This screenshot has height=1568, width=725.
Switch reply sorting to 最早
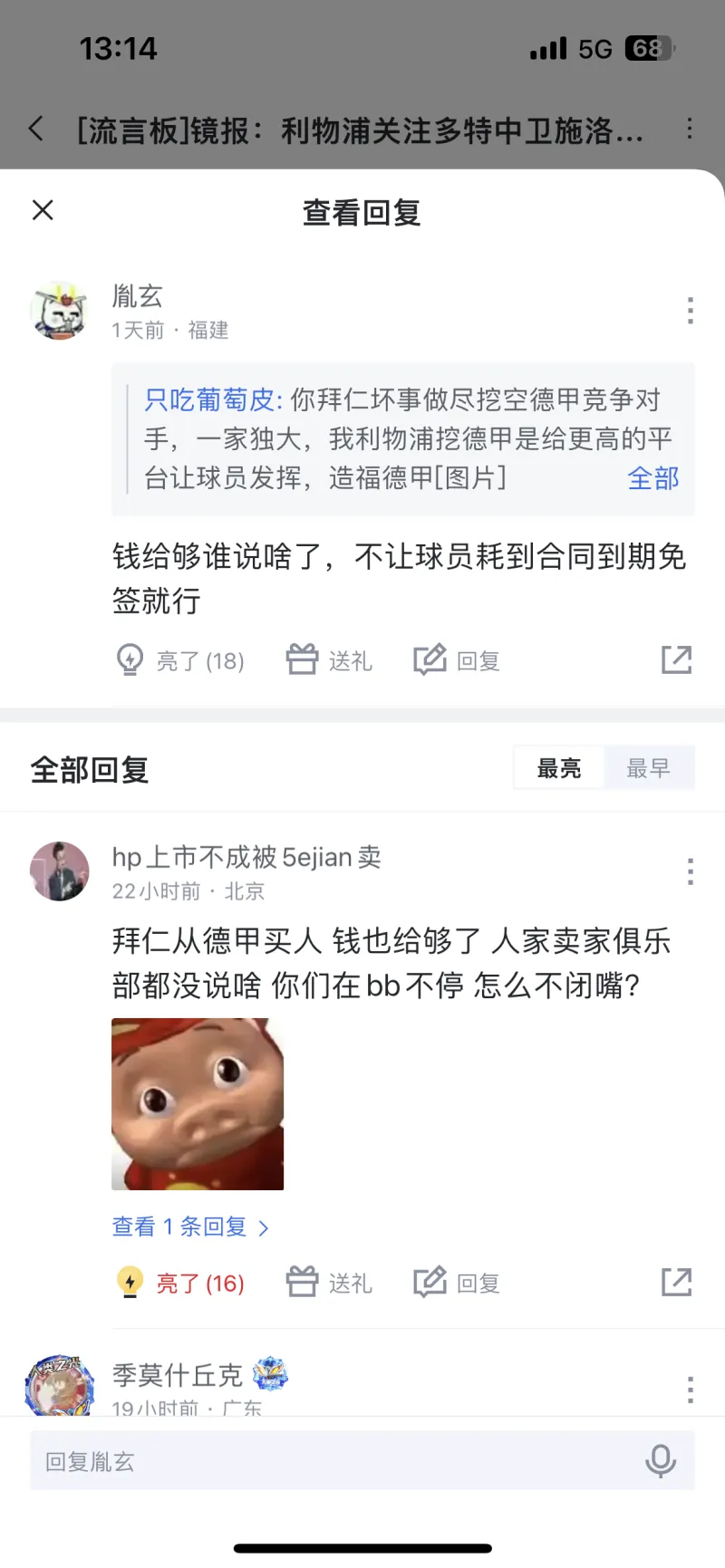(x=648, y=768)
